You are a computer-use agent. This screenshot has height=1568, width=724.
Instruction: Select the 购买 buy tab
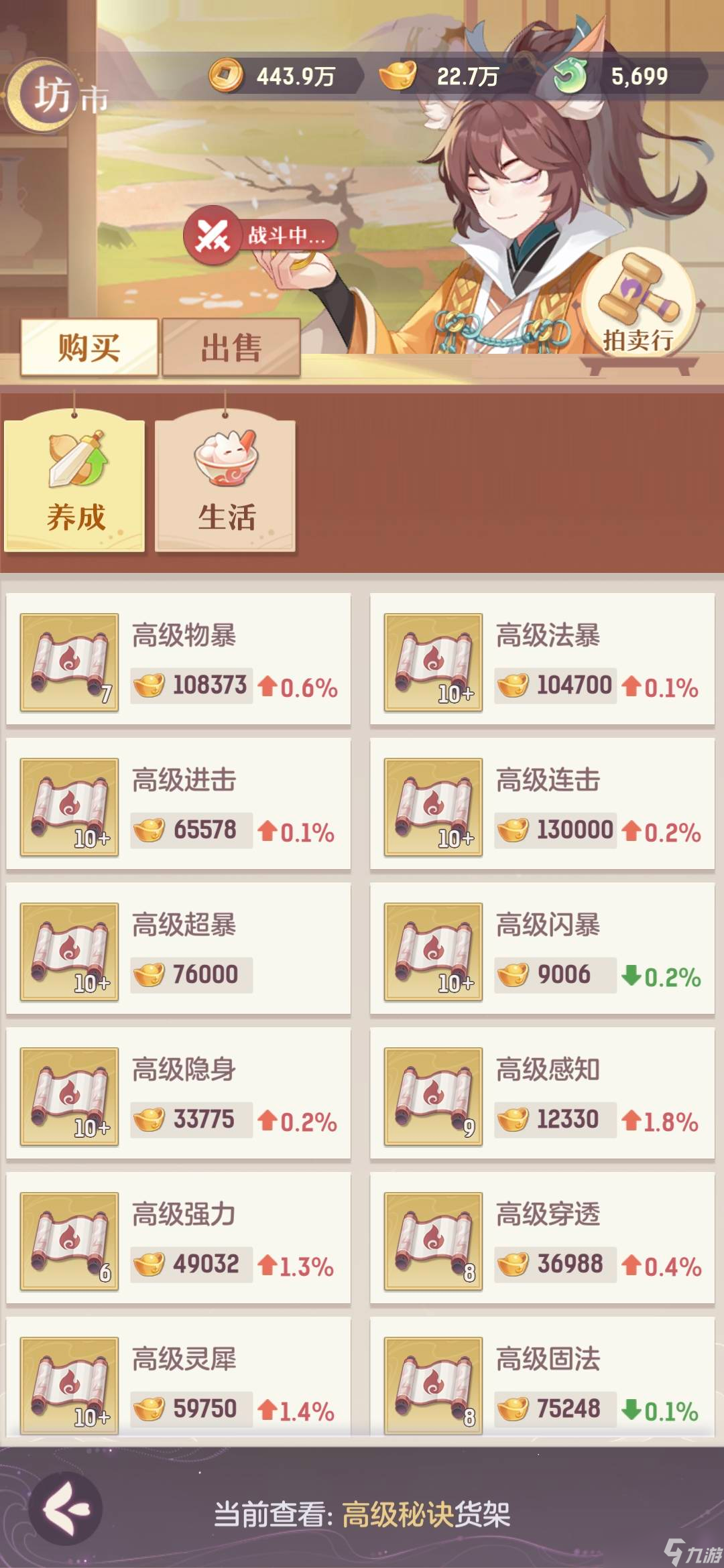point(89,348)
